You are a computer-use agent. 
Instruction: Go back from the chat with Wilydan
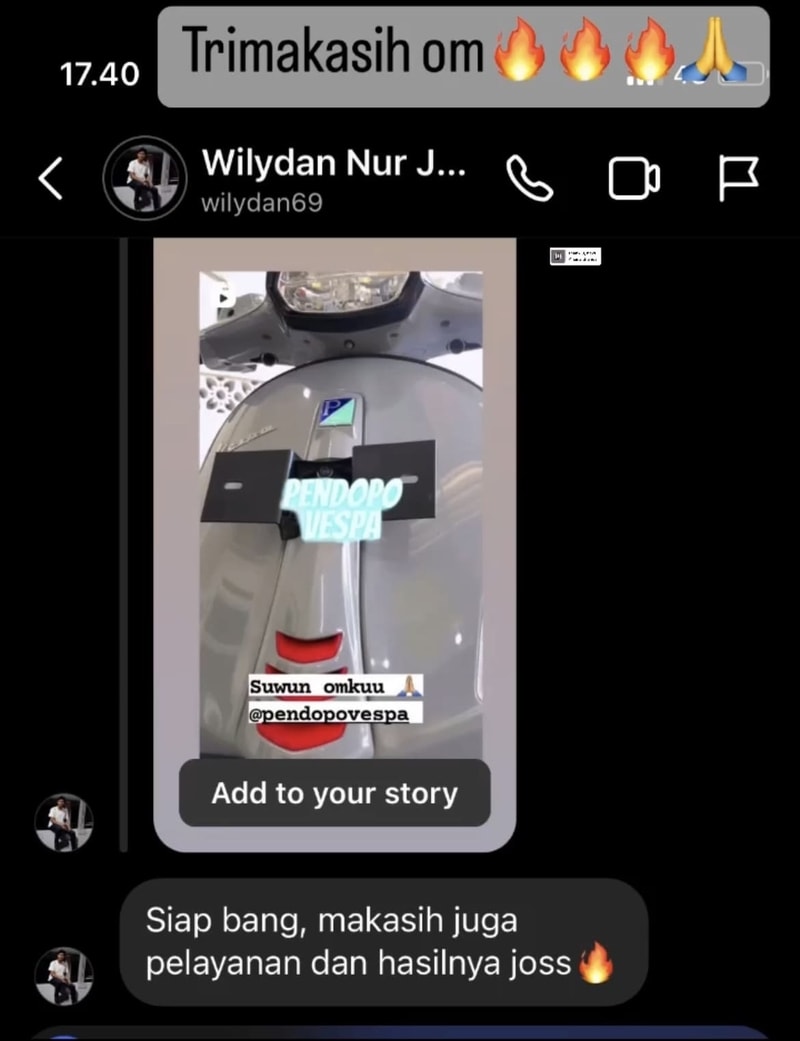coord(51,179)
